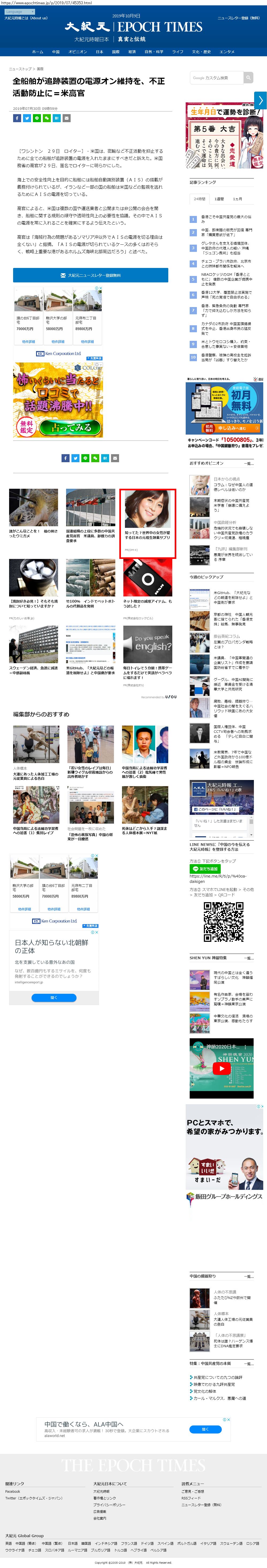Open the ニュースレター登録(無料) header link
The image size is (267, 1568).
pyautogui.click(x=238, y=18)
